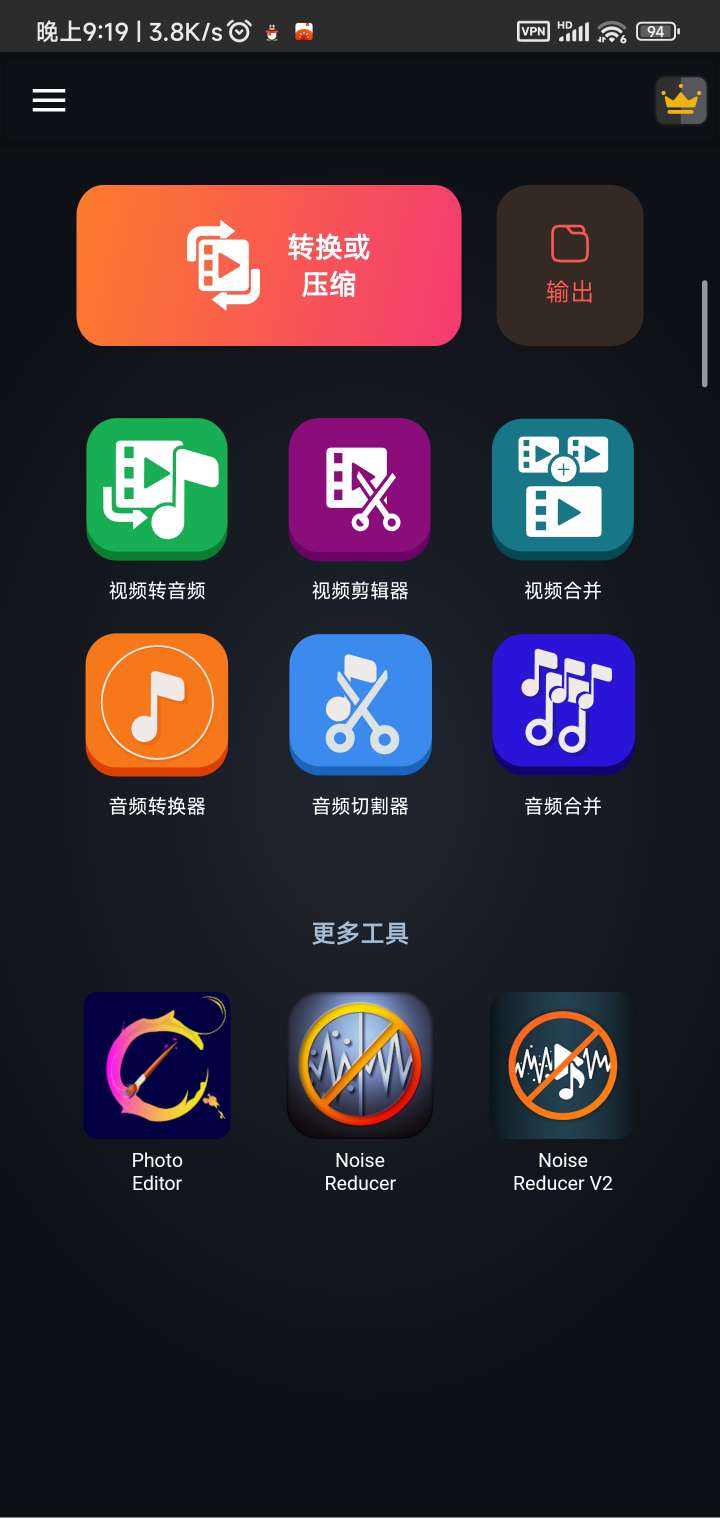Open the Noise Reducer app
This screenshot has height=1519, width=720.
click(360, 1065)
